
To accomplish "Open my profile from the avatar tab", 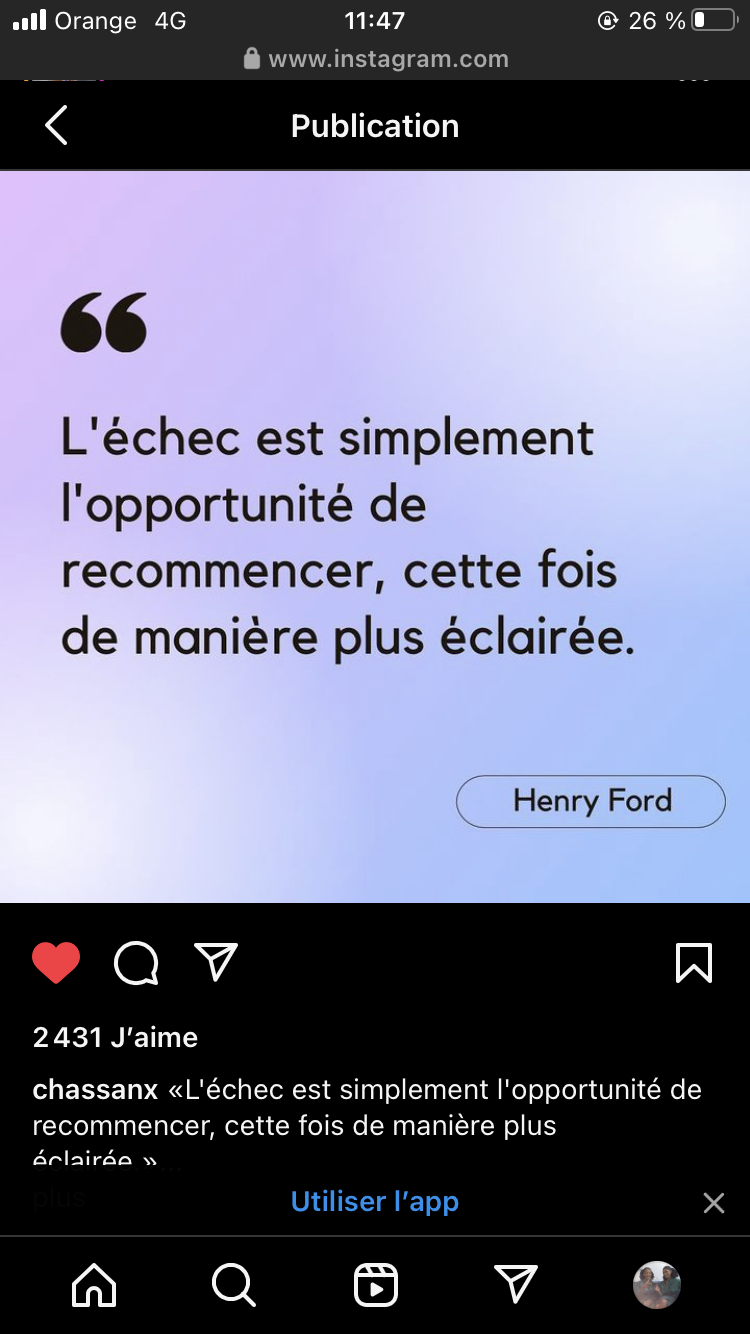I will tap(657, 1285).
